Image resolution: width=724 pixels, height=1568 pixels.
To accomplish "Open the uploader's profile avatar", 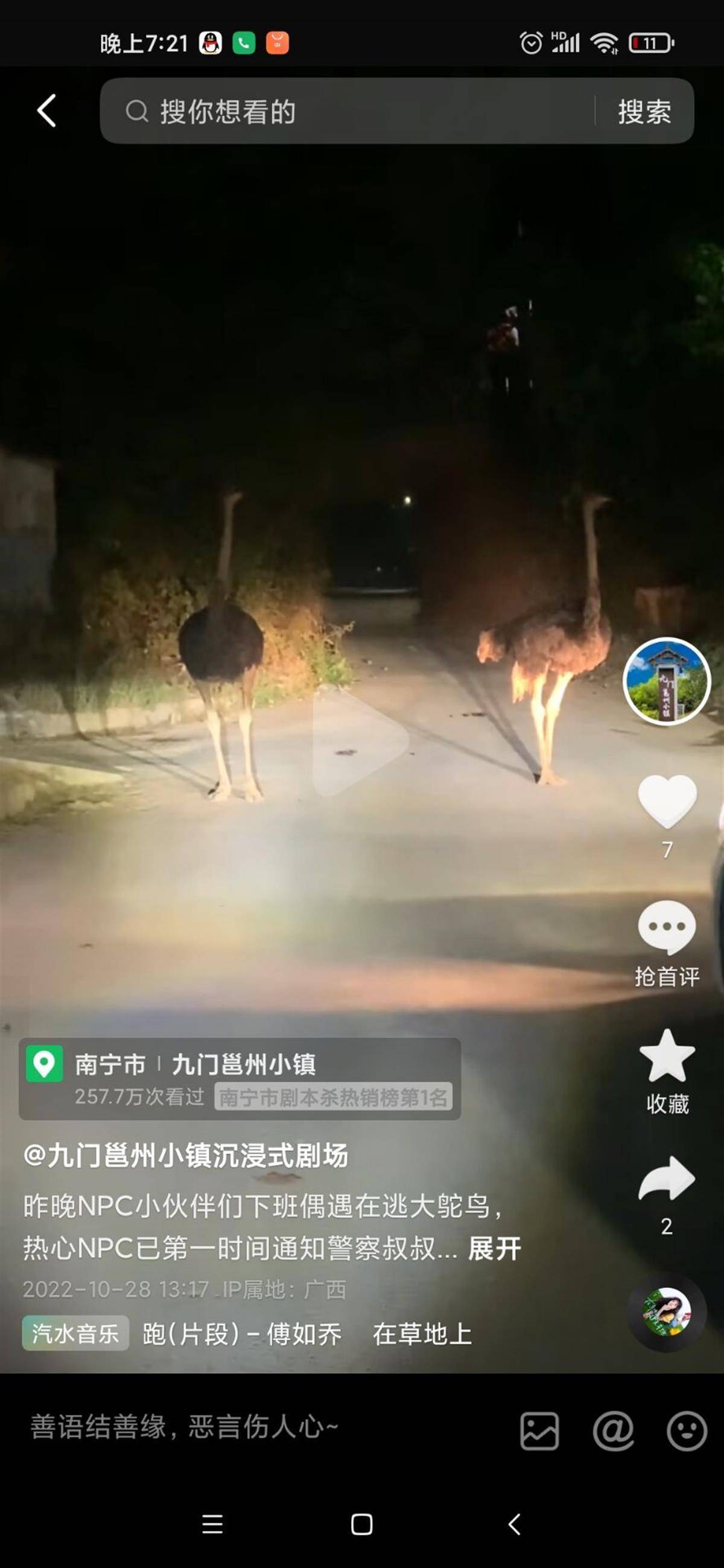I will tap(667, 681).
